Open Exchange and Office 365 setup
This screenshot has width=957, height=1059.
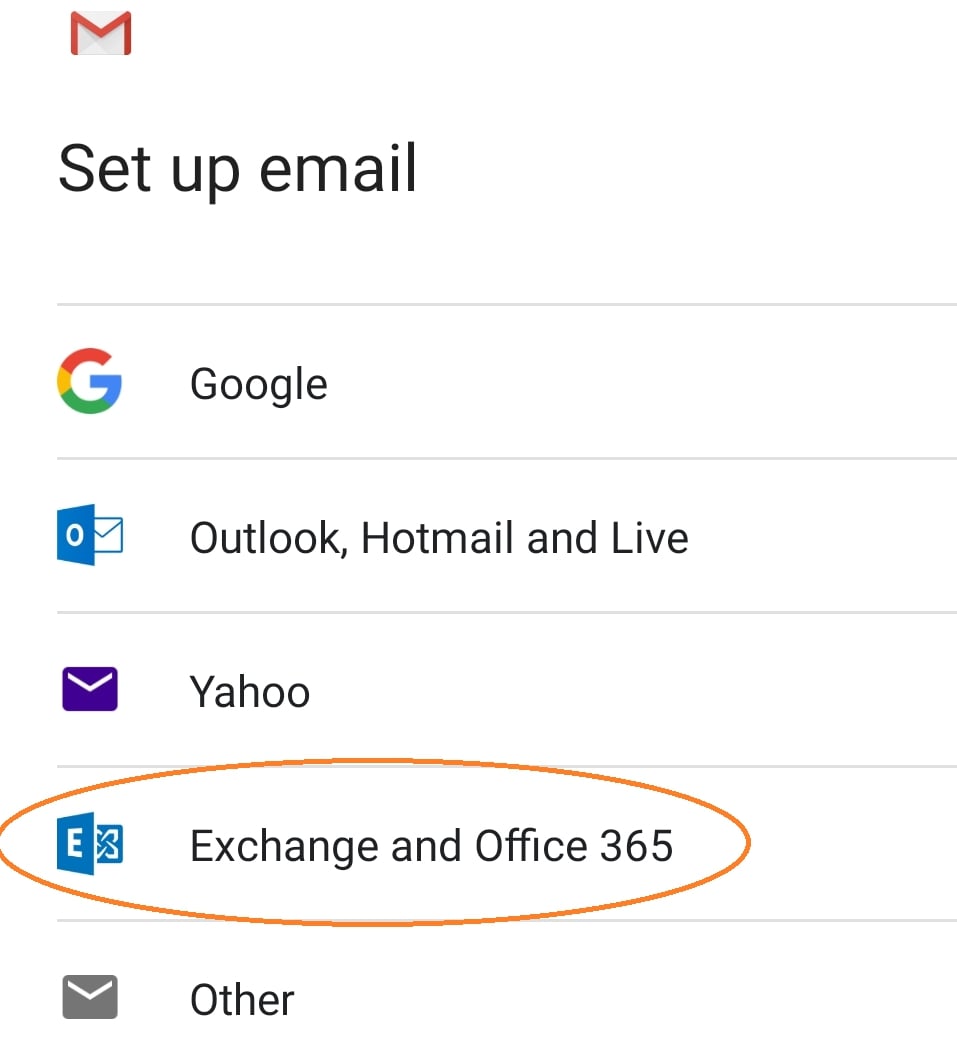click(x=431, y=846)
